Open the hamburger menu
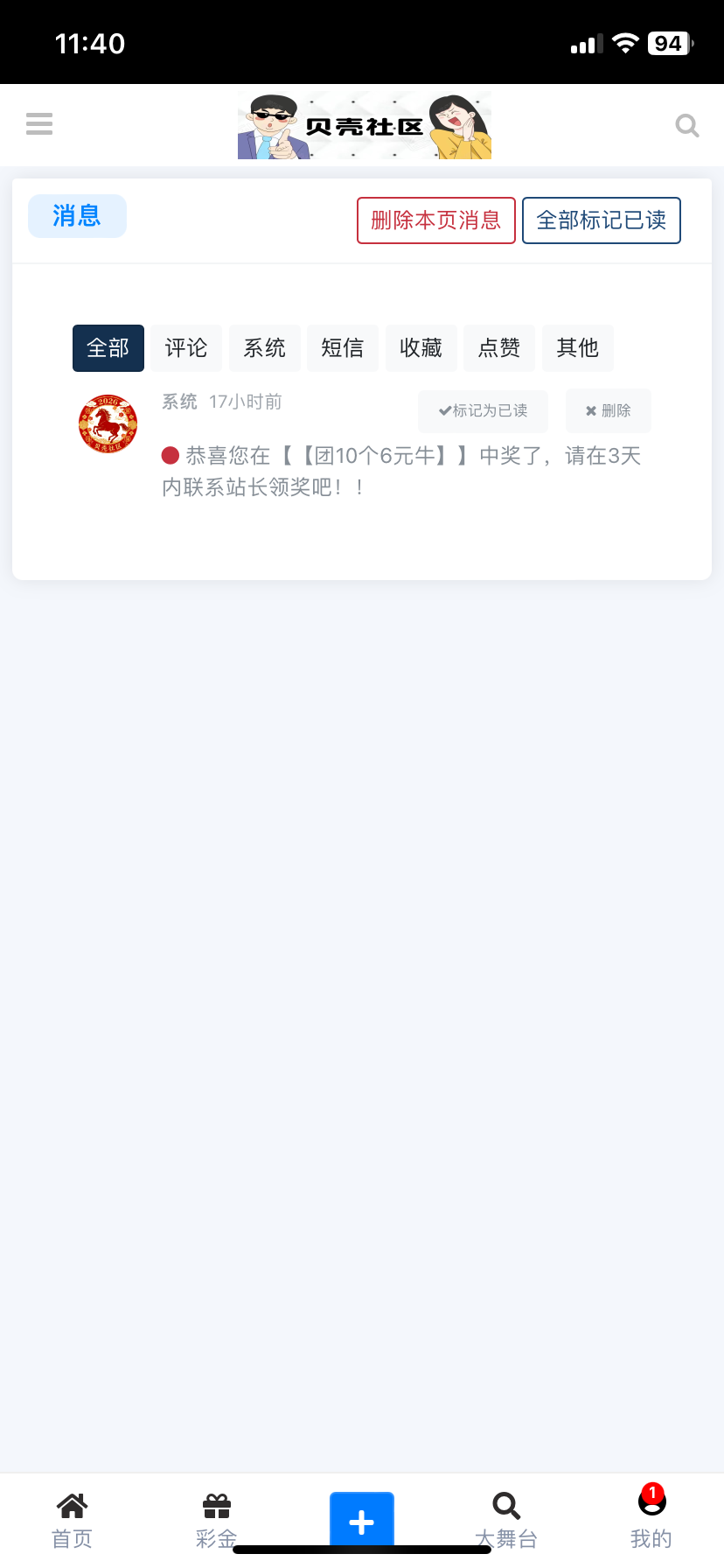The height and width of the screenshot is (1568, 724). point(38,123)
